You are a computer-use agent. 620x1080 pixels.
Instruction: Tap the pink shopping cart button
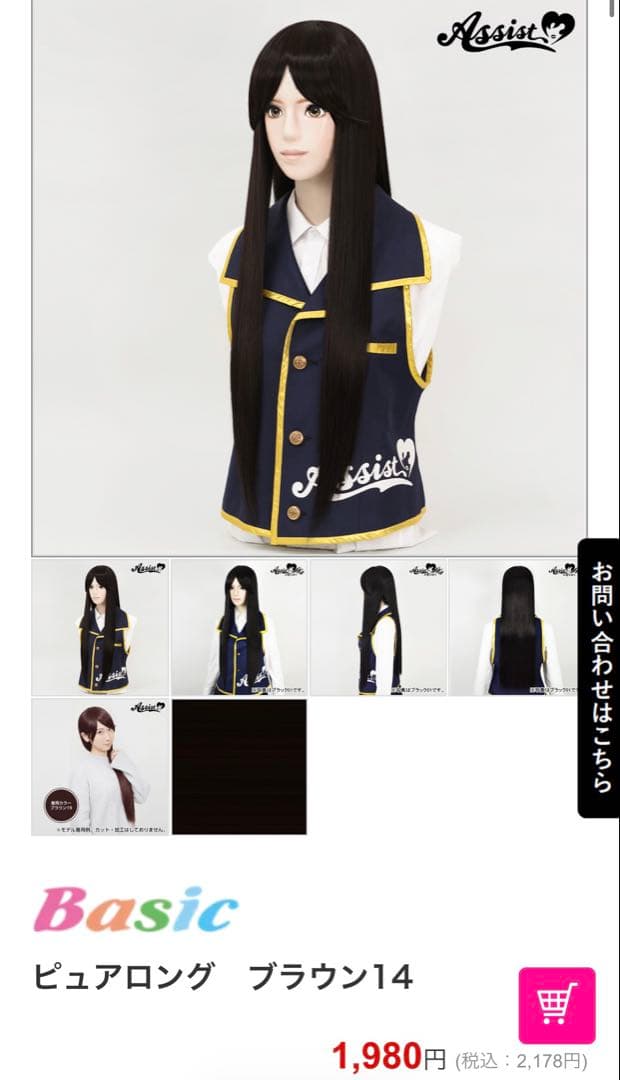coord(556,1005)
